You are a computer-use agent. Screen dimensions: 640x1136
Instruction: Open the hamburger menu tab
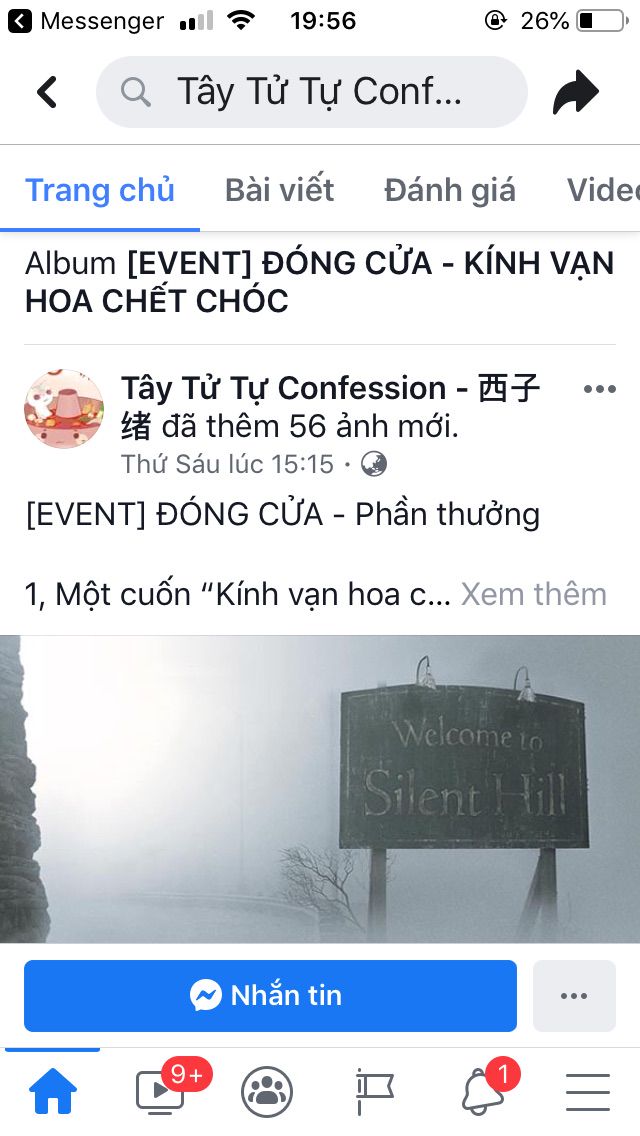point(588,1091)
